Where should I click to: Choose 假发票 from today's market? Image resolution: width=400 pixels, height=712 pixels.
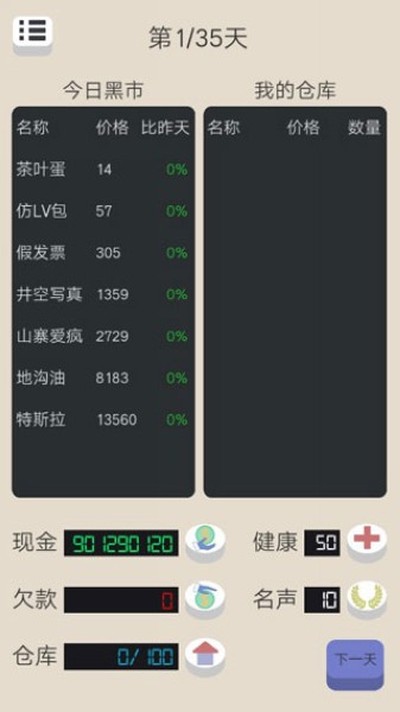tap(103, 253)
